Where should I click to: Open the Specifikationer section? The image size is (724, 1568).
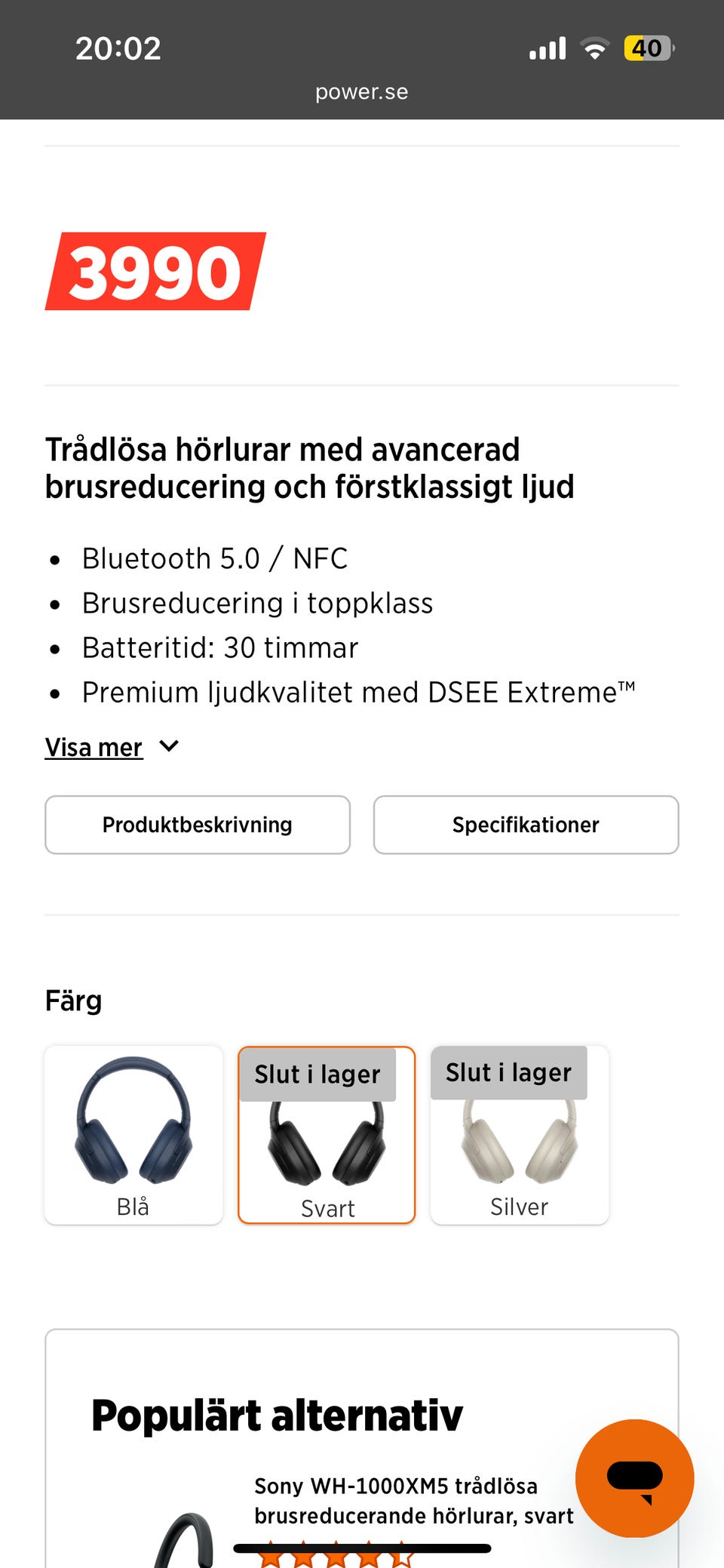coord(526,825)
